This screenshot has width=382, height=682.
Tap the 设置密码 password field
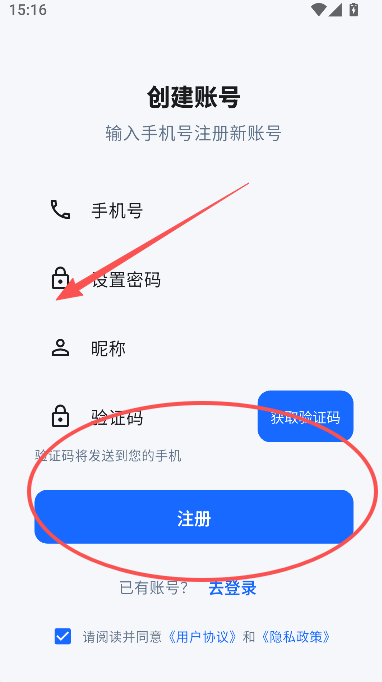click(x=194, y=279)
